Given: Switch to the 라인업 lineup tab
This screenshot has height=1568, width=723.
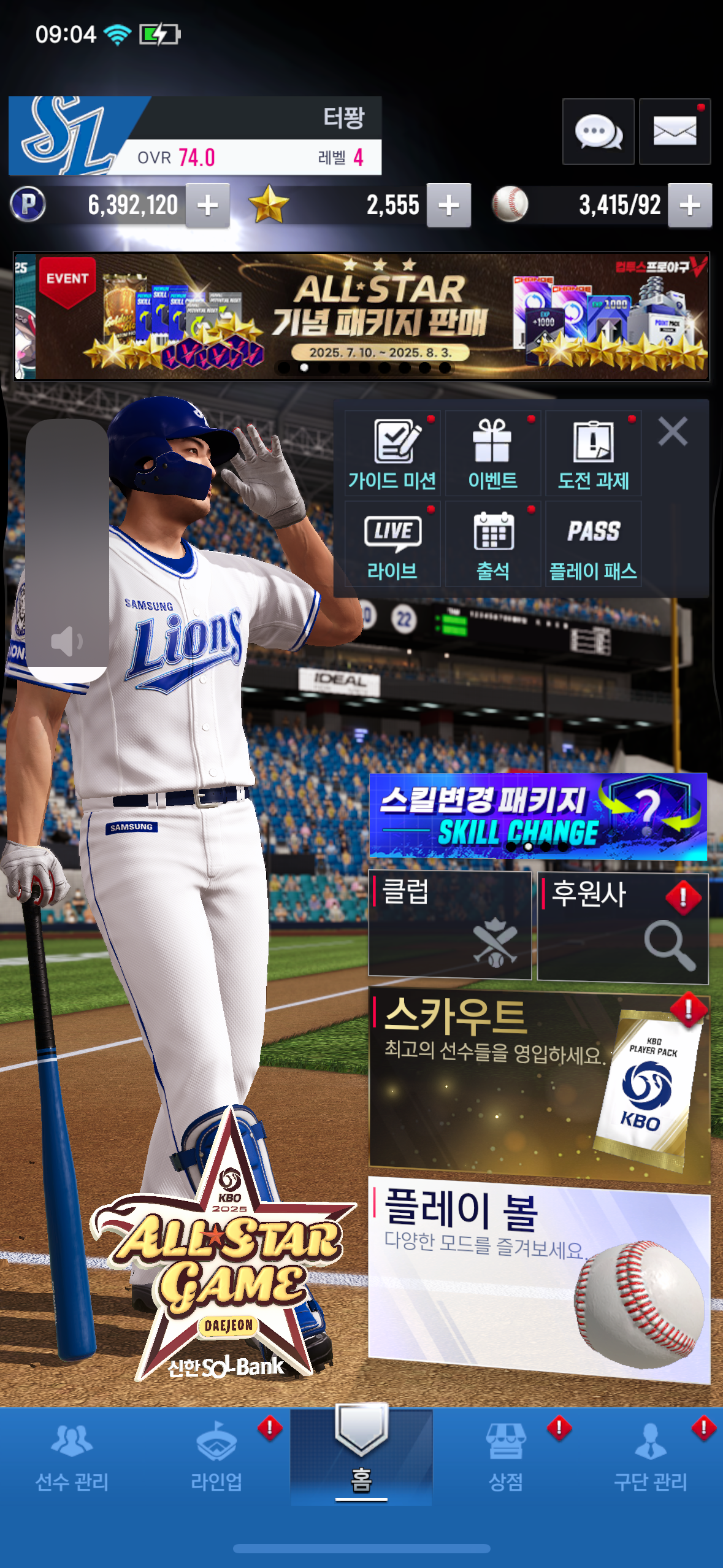Looking at the screenshot, I should click(x=216, y=1457).
